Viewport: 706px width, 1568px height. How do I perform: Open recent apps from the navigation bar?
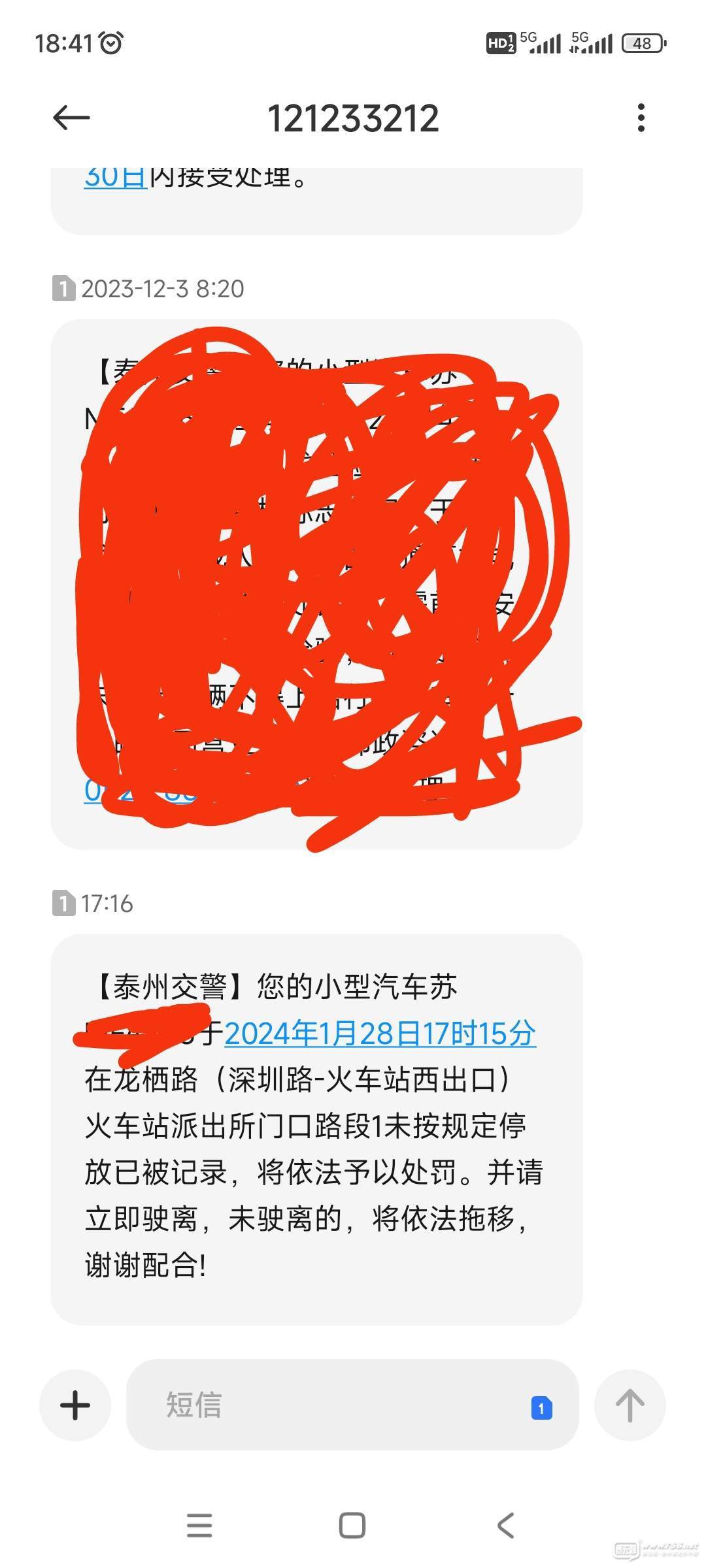pyautogui.click(x=199, y=1526)
